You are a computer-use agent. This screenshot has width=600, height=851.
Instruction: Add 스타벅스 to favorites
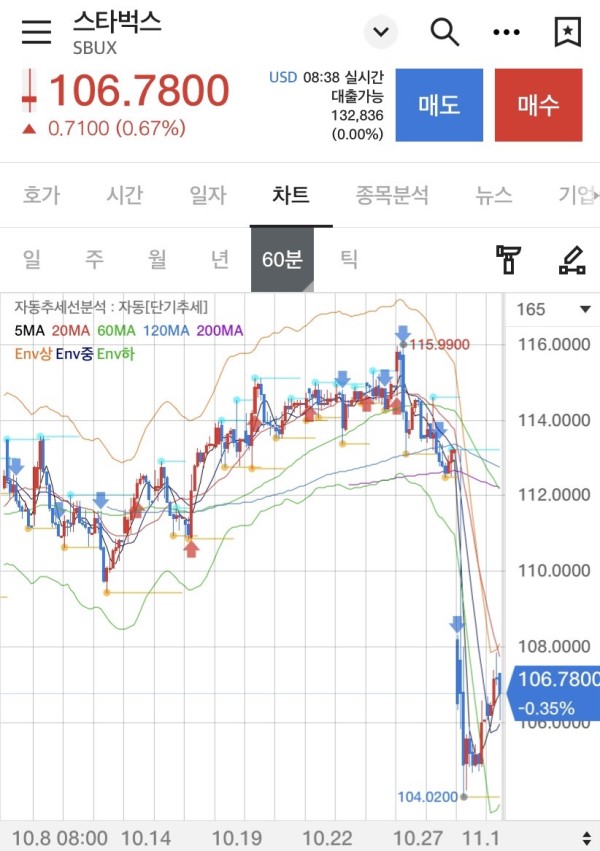(567, 32)
